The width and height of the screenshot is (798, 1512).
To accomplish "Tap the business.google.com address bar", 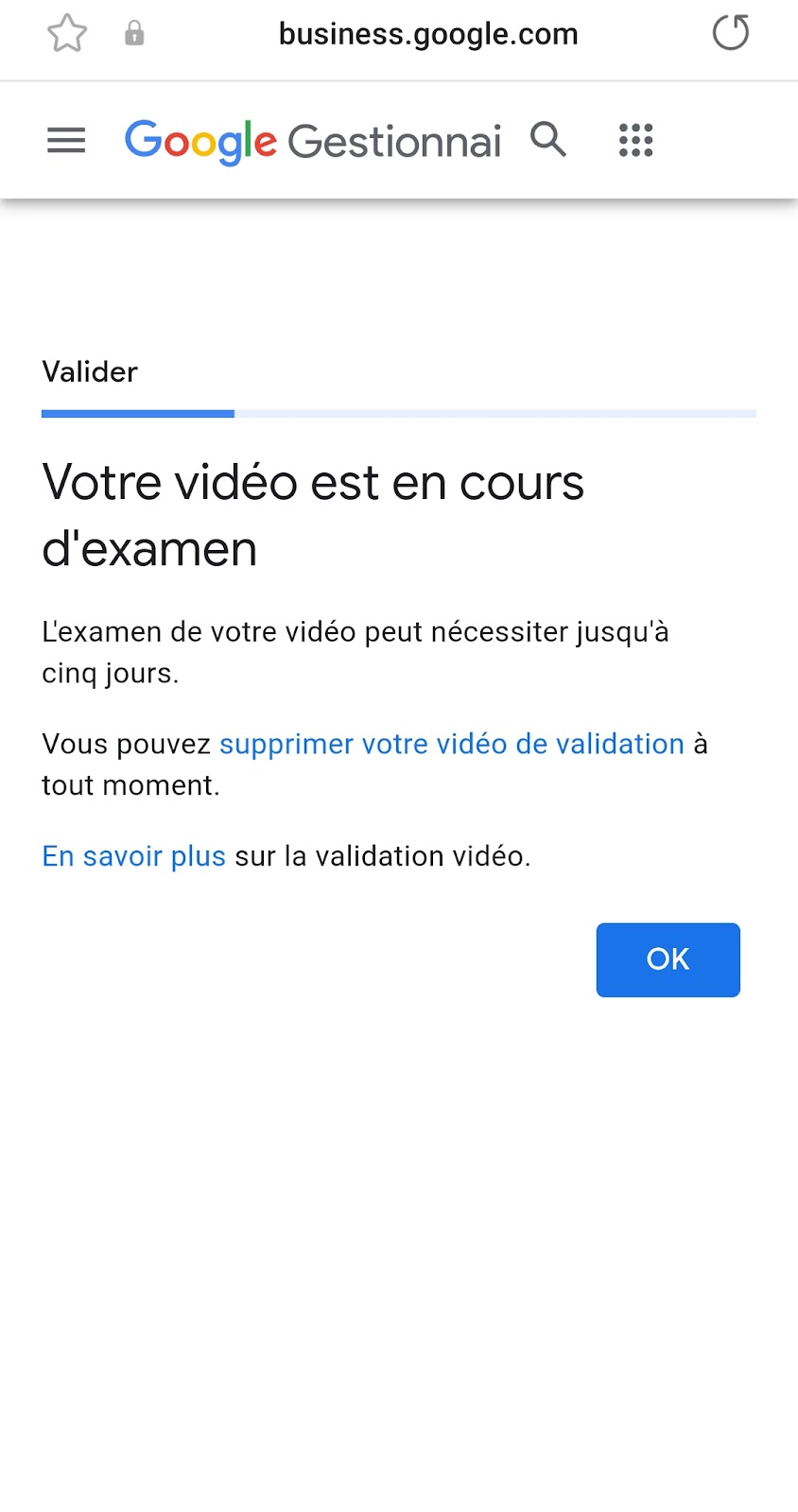I will pyautogui.click(x=427, y=34).
